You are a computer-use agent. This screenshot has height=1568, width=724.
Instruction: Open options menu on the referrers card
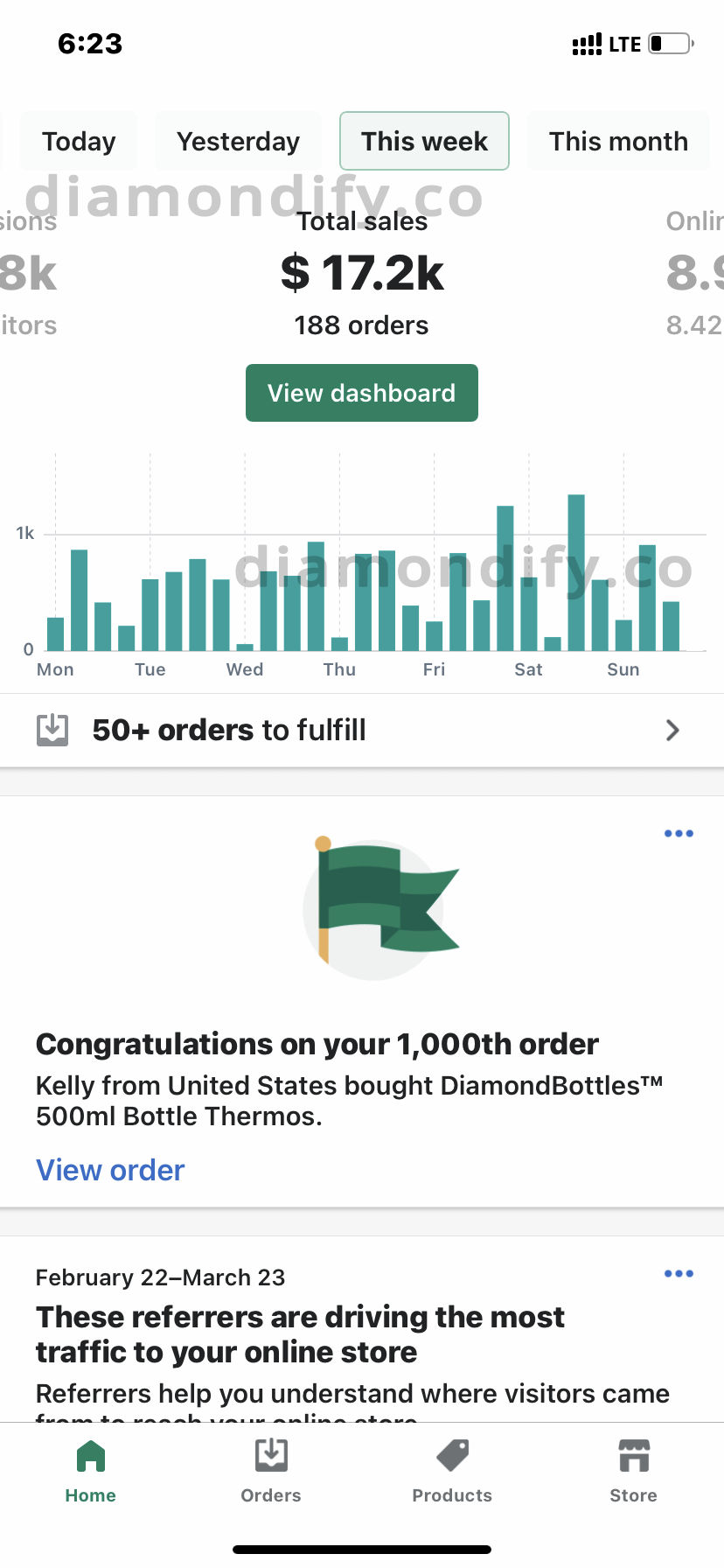click(x=679, y=1273)
